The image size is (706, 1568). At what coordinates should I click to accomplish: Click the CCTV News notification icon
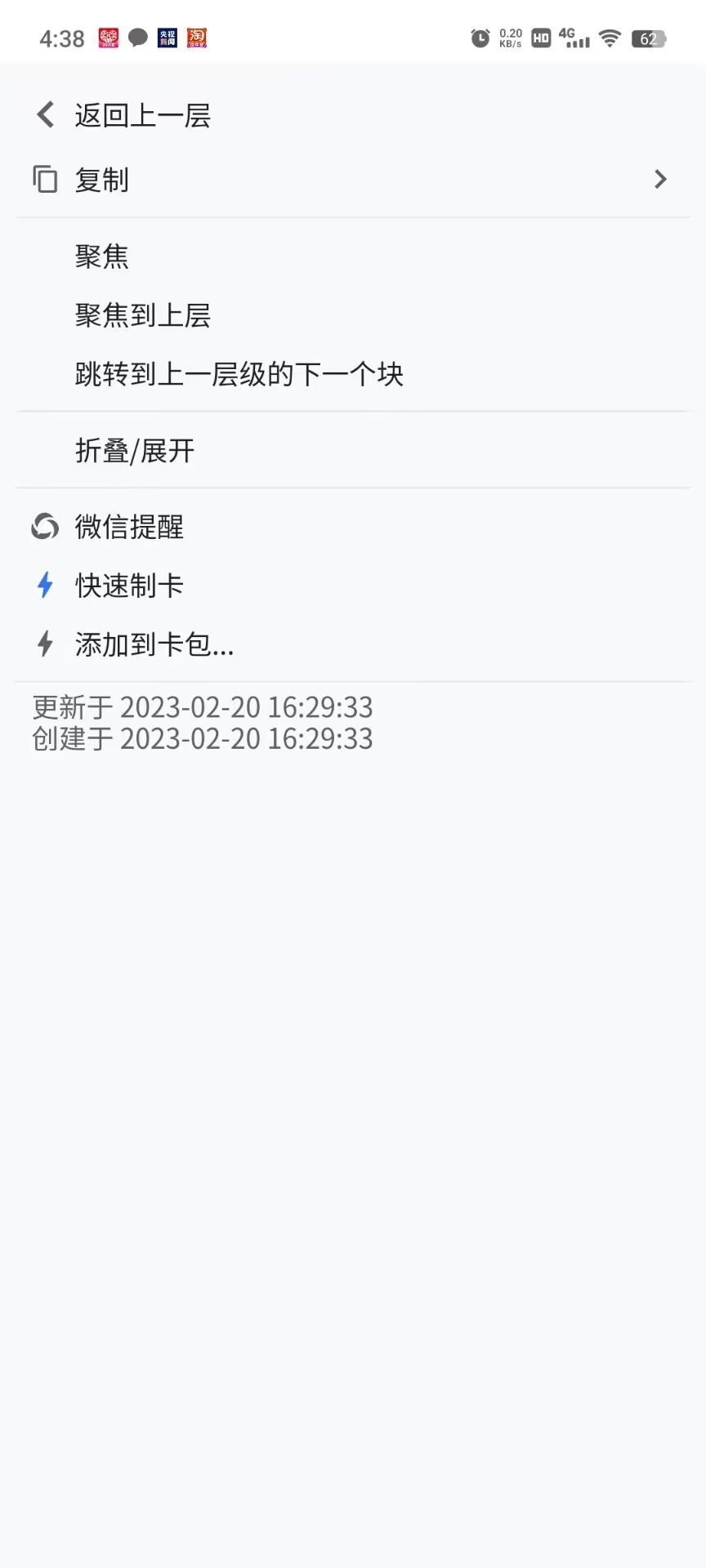pos(166,38)
